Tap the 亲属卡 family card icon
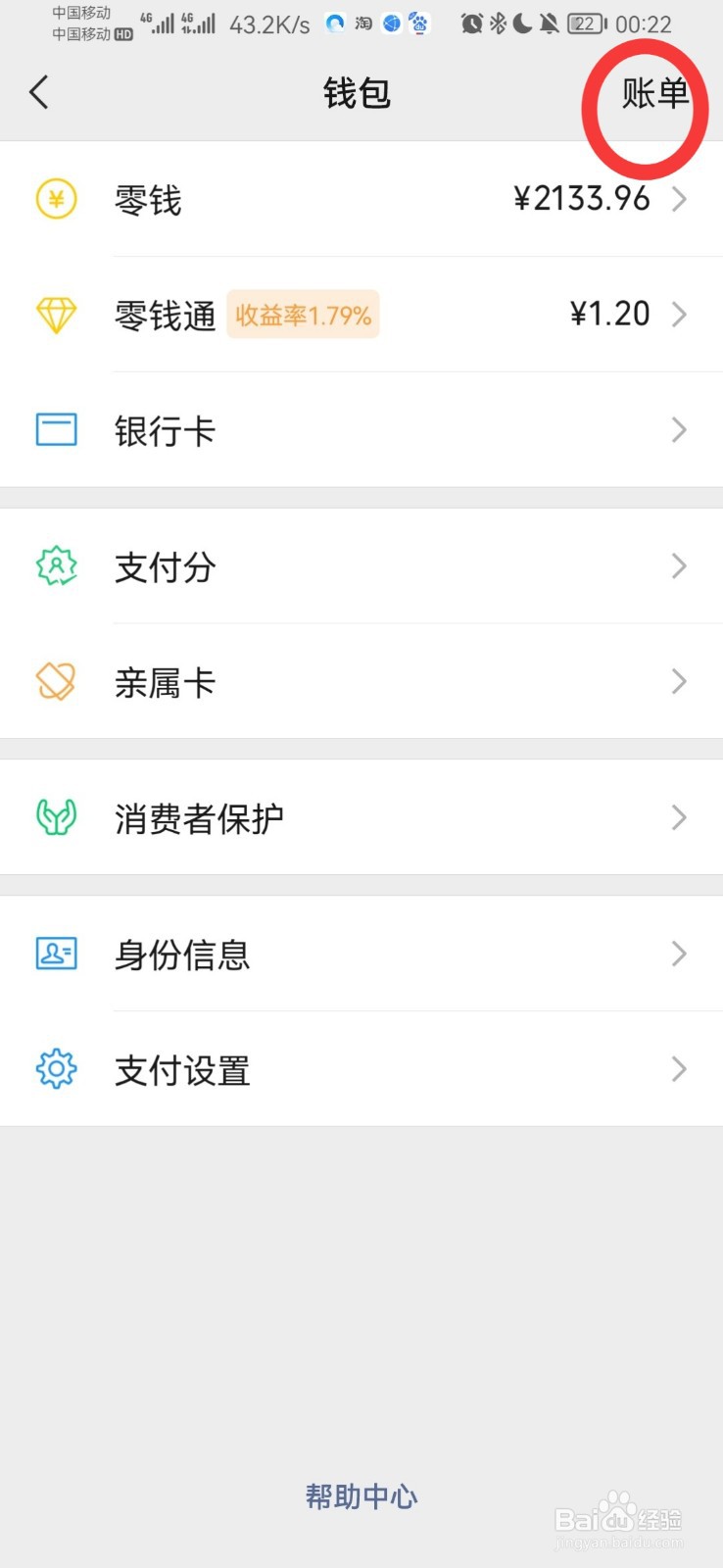 tap(56, 681)
